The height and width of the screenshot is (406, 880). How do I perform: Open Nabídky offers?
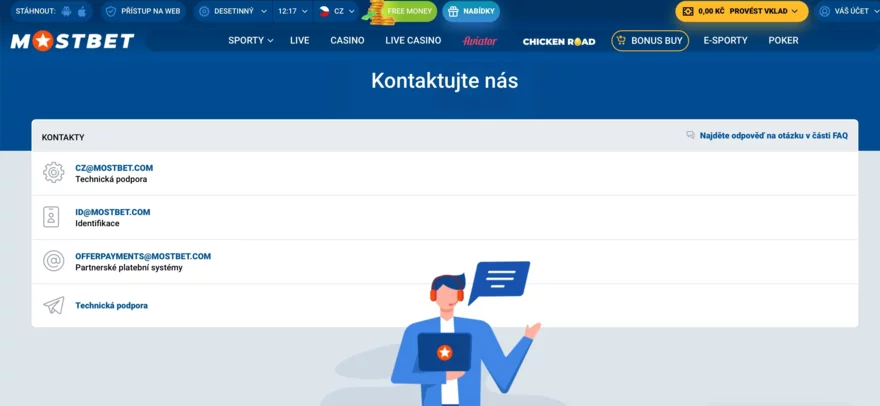(471, 12)
